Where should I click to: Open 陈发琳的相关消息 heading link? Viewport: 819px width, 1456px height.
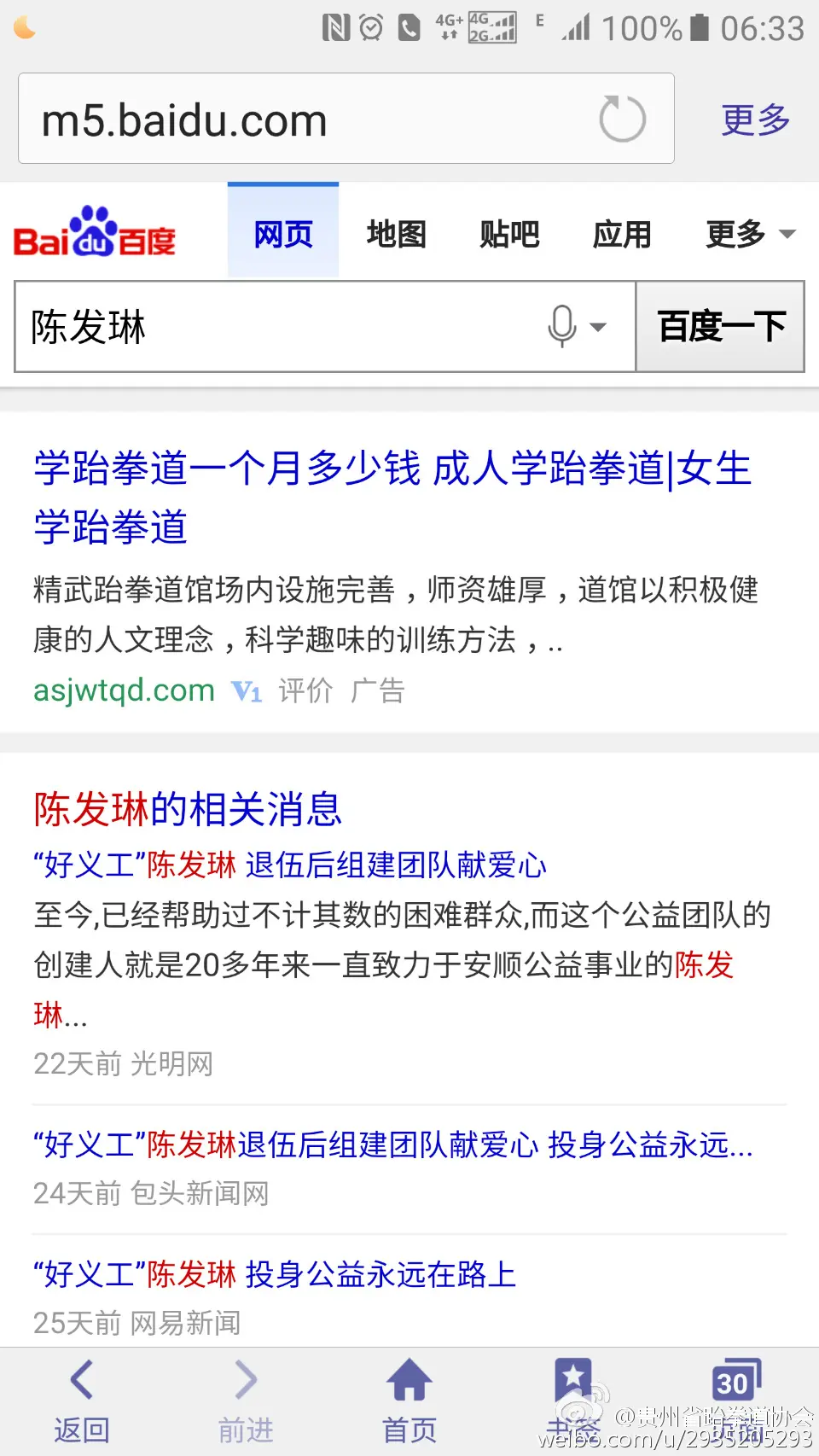tap(188, 808)
